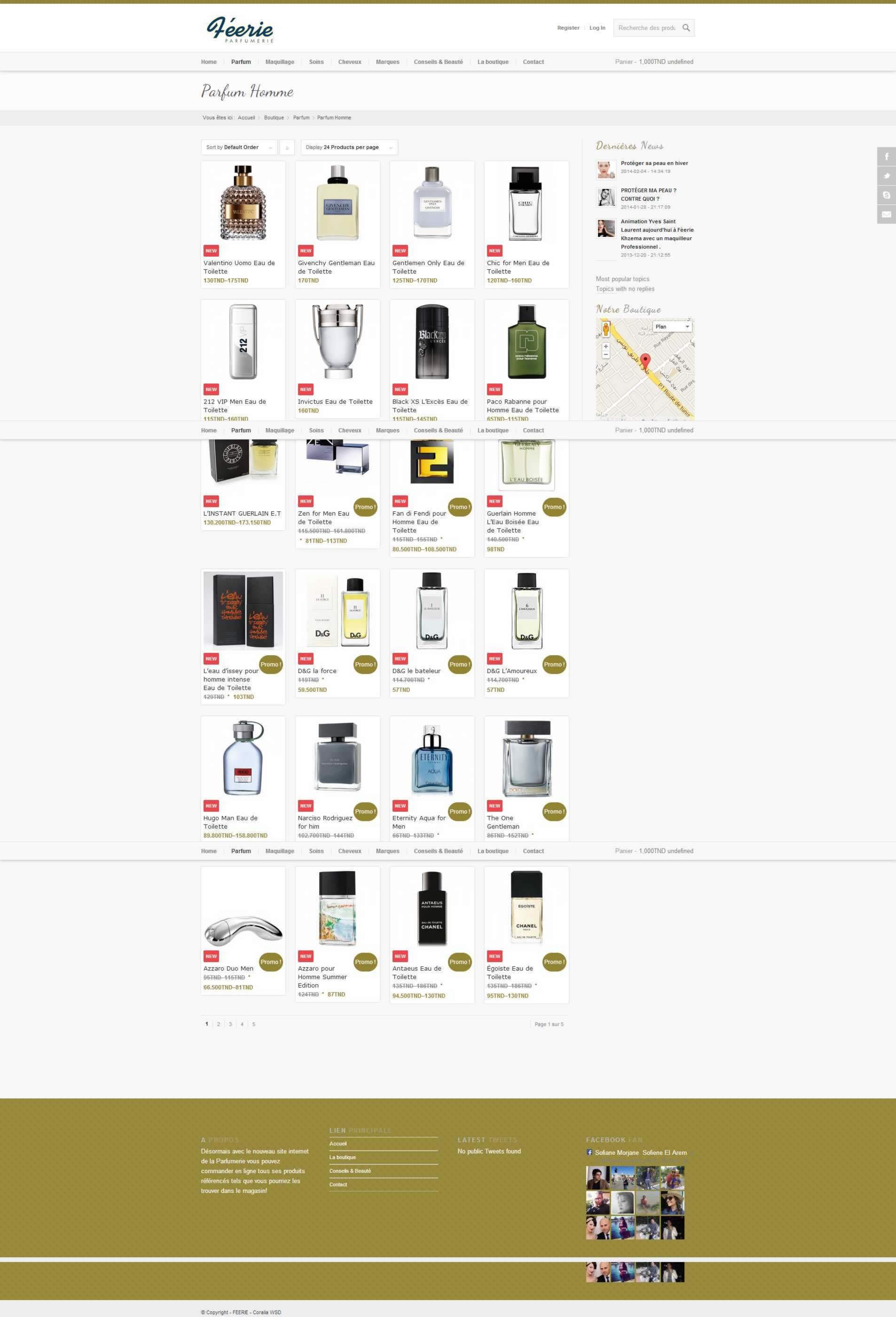Expand the Display 24 Products per page dropdown

coord(348,147)
